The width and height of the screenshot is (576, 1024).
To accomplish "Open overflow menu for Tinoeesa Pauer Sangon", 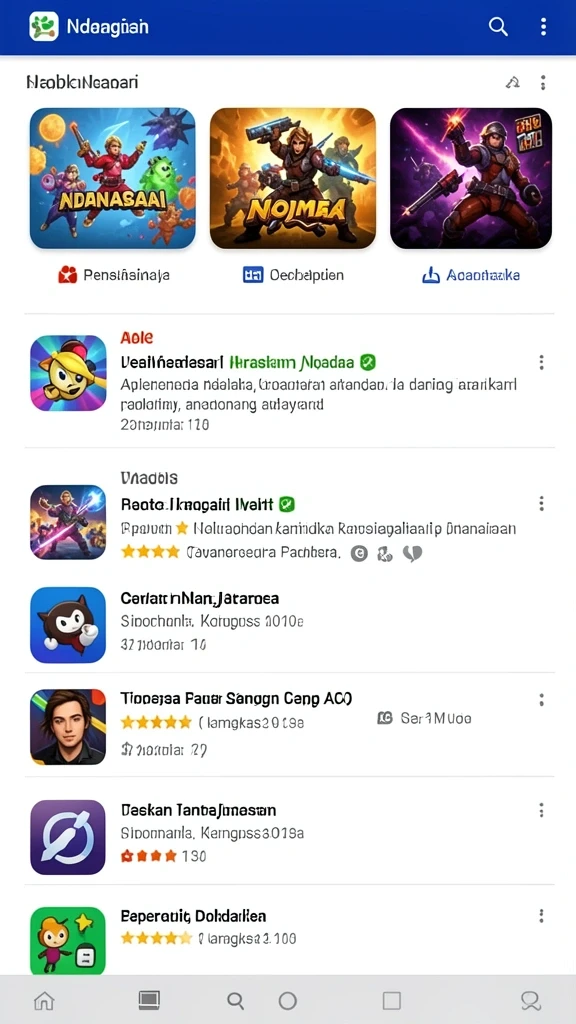I will tap(541, 700).
